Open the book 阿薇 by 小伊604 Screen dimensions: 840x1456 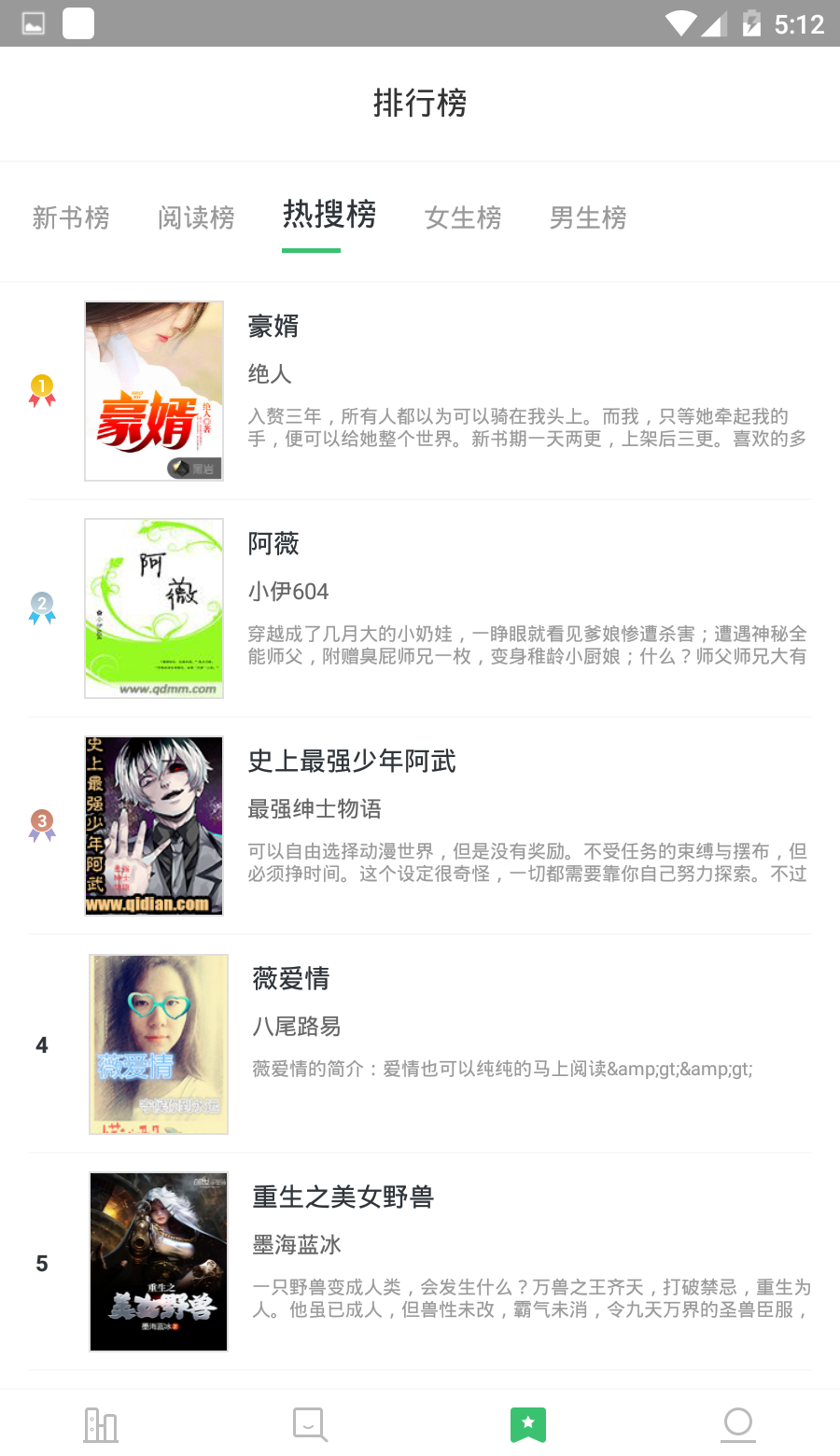click(x=420, y=609)
